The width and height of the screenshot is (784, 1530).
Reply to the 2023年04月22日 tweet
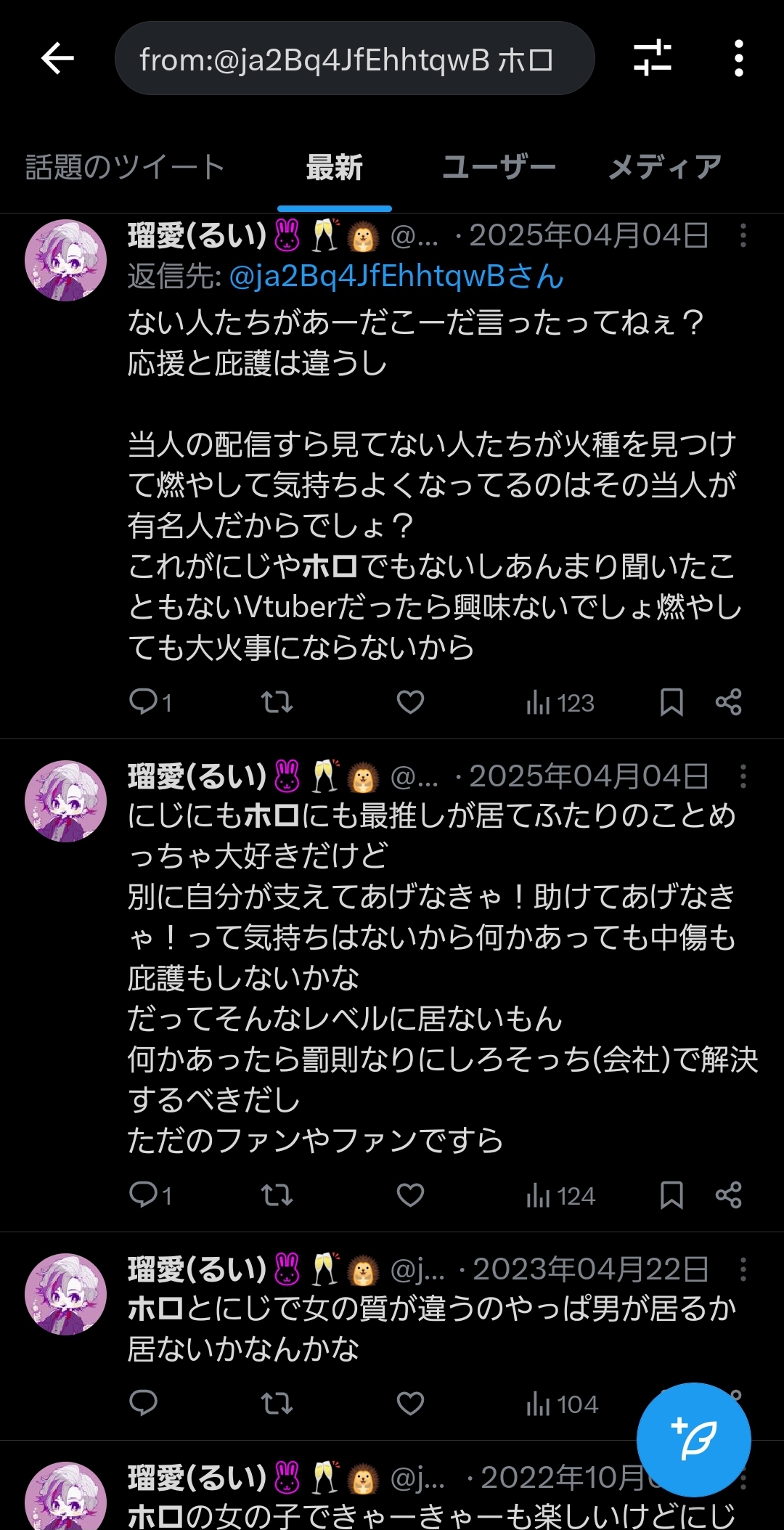point(144,1404)
